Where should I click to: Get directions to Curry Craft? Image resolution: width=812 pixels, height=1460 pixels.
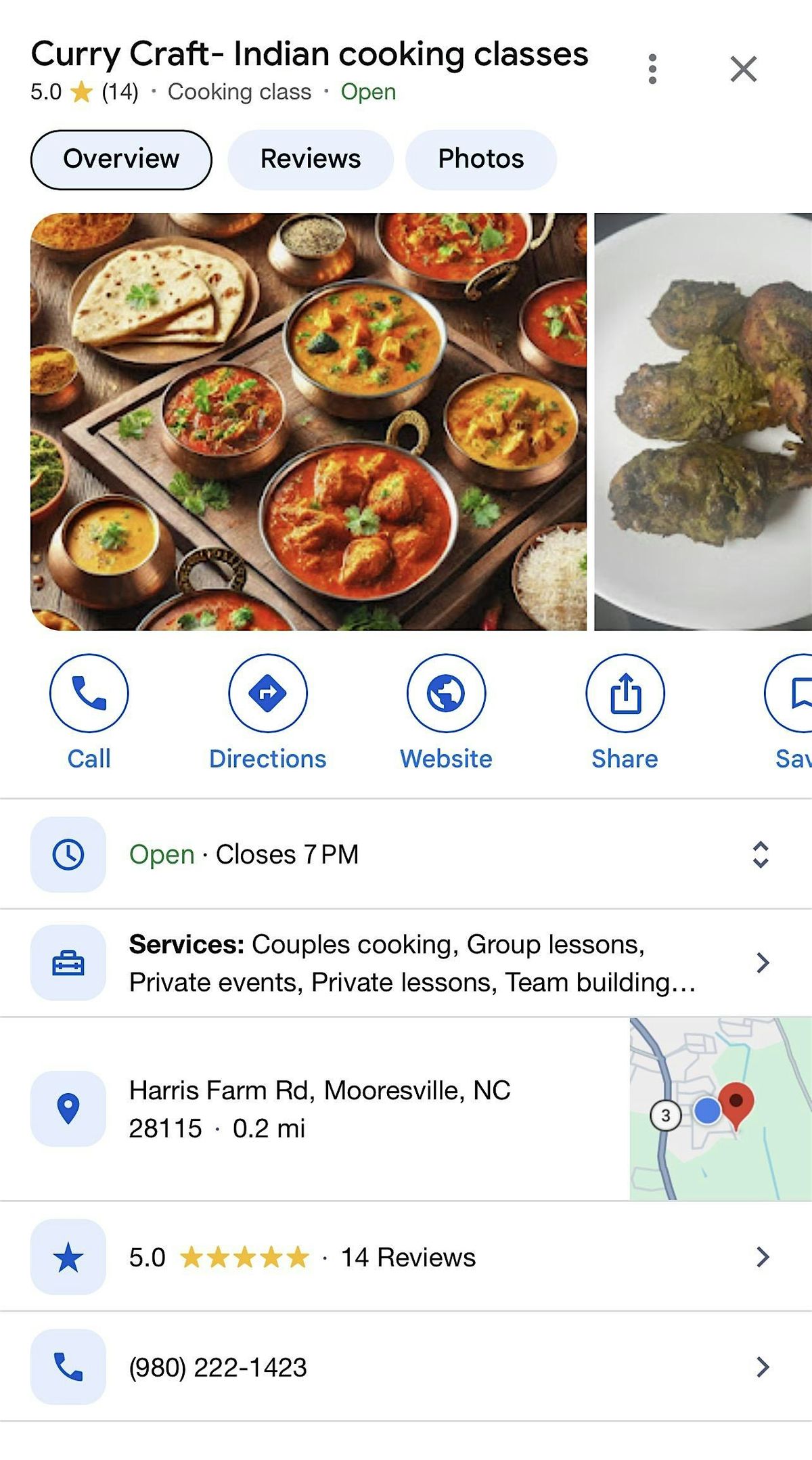[267, 711]
